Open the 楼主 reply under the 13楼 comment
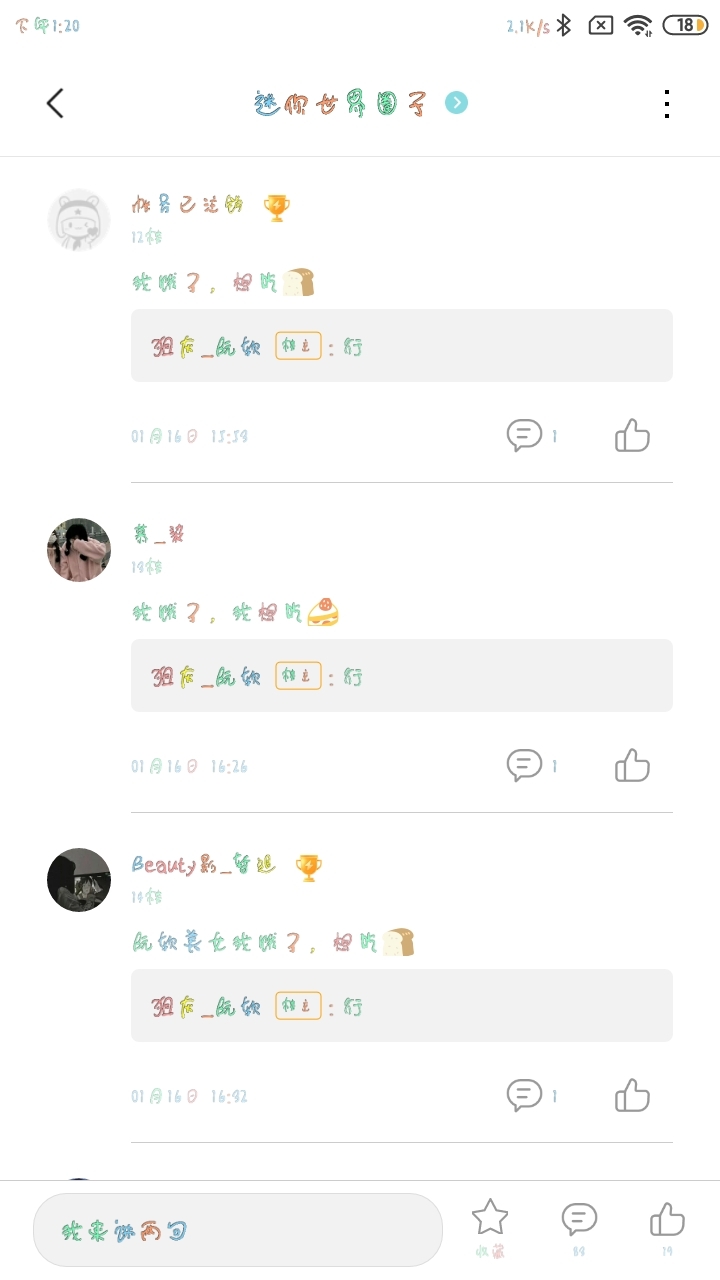Viewport: 720px width, 1280px height. coord(402,676)
